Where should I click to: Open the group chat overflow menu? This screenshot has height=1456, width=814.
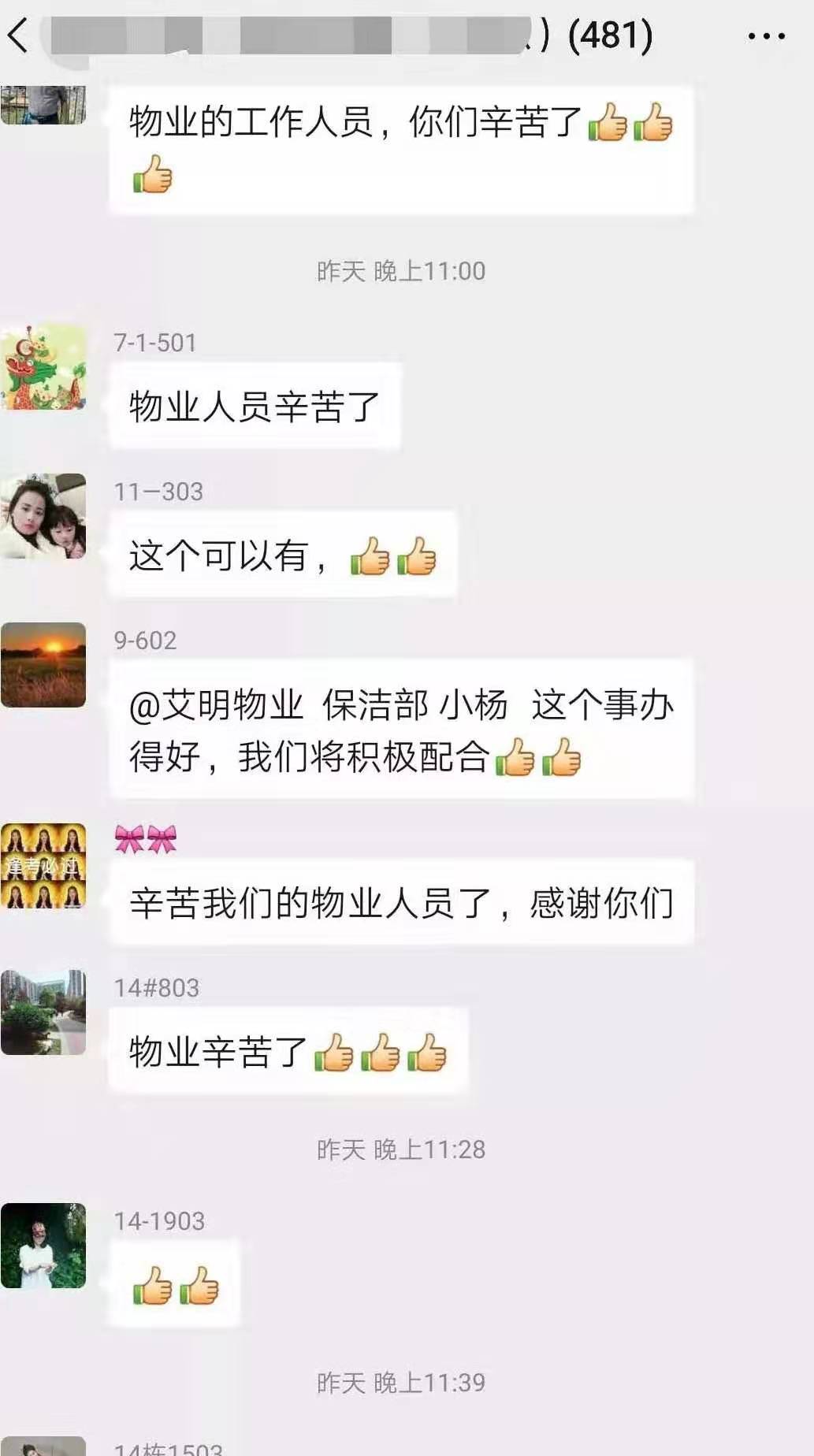(x=766, y=36)
